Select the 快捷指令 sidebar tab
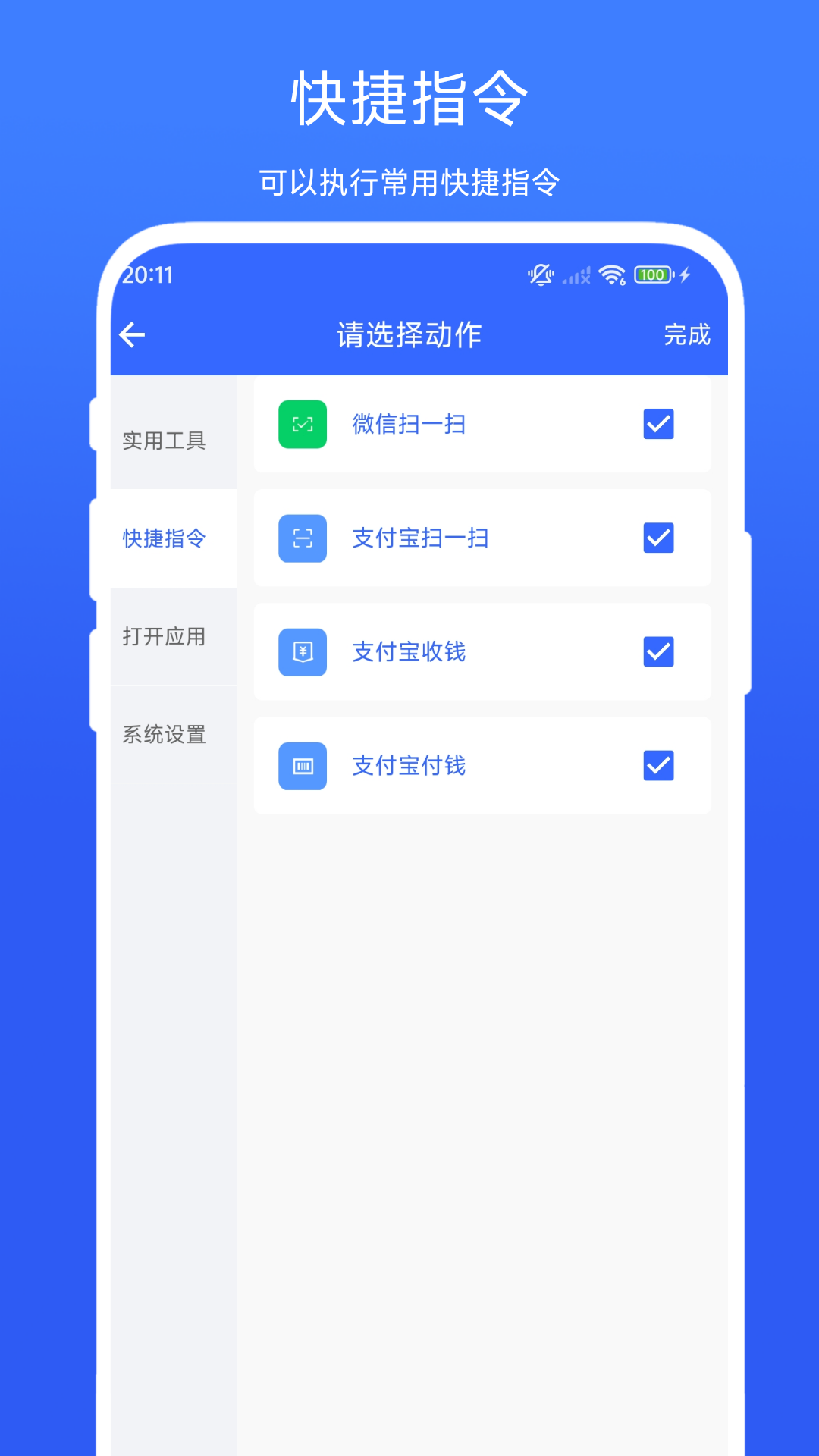This screenshot has height=1456, width=819. [x=163, y=539]
